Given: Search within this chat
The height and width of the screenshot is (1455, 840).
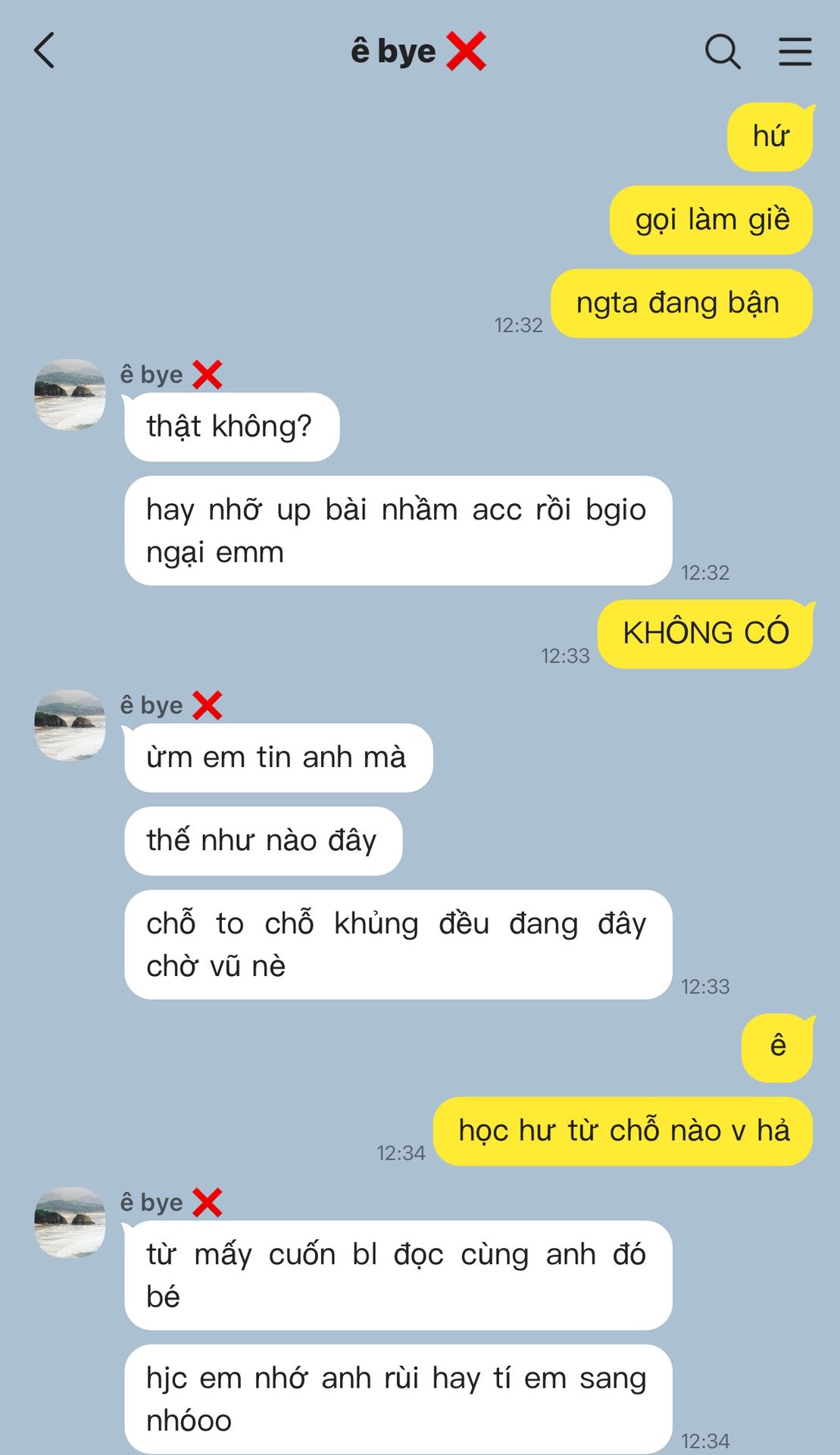Looking at the screenshot, I should pyautogui.click(x=722, y=52).
